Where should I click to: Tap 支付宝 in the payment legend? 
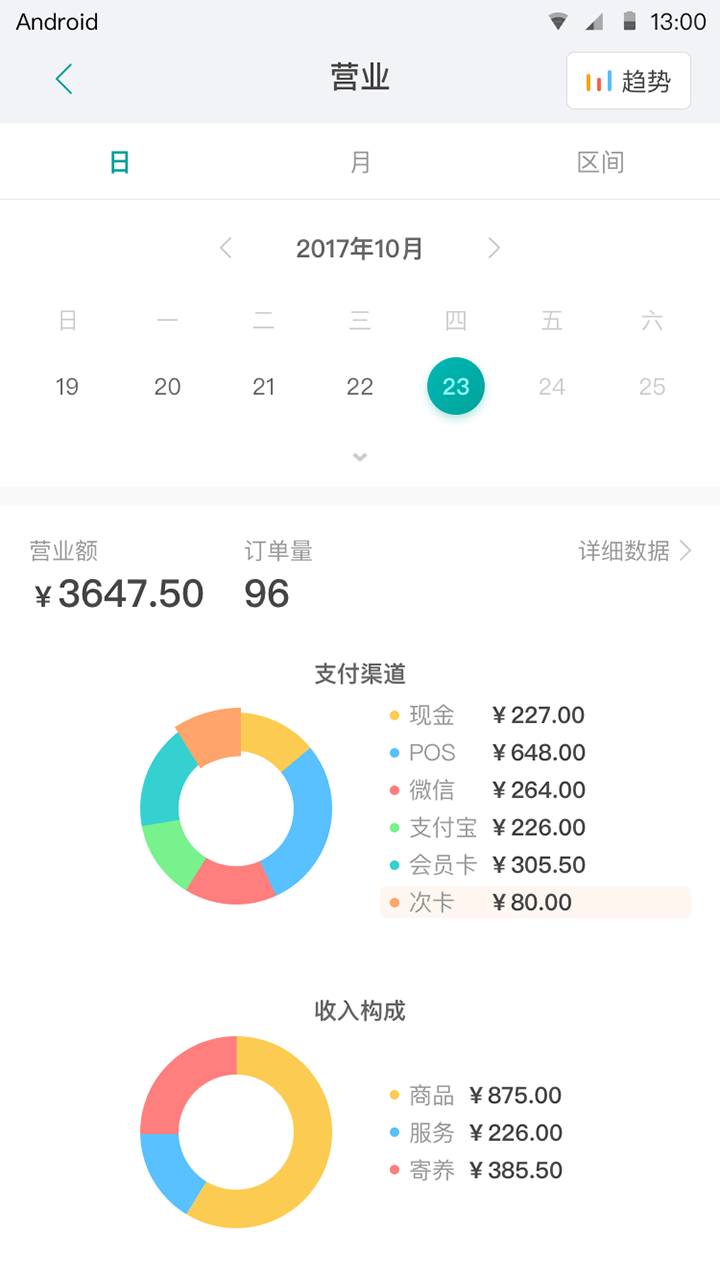(486, 828)
